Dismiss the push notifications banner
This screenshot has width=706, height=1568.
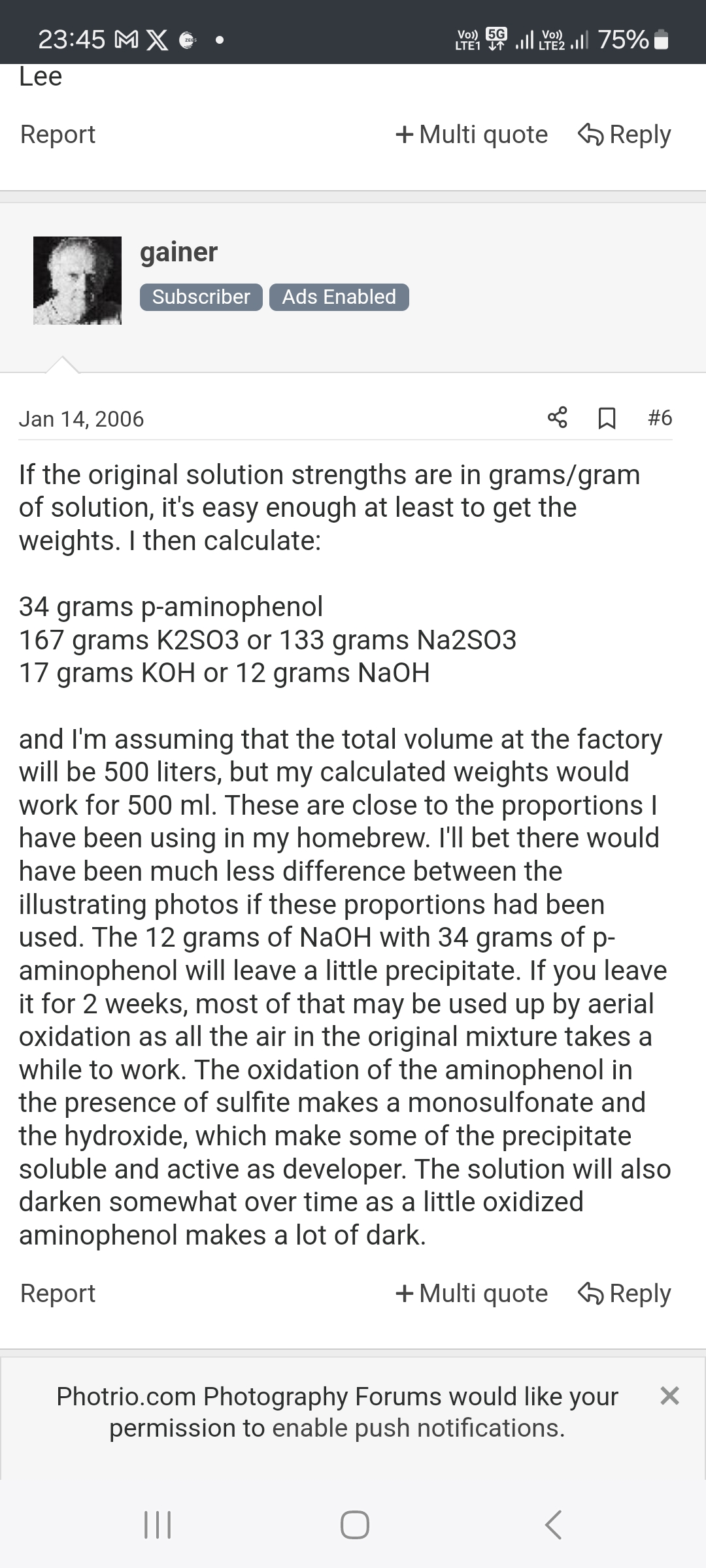point(669,1396)
